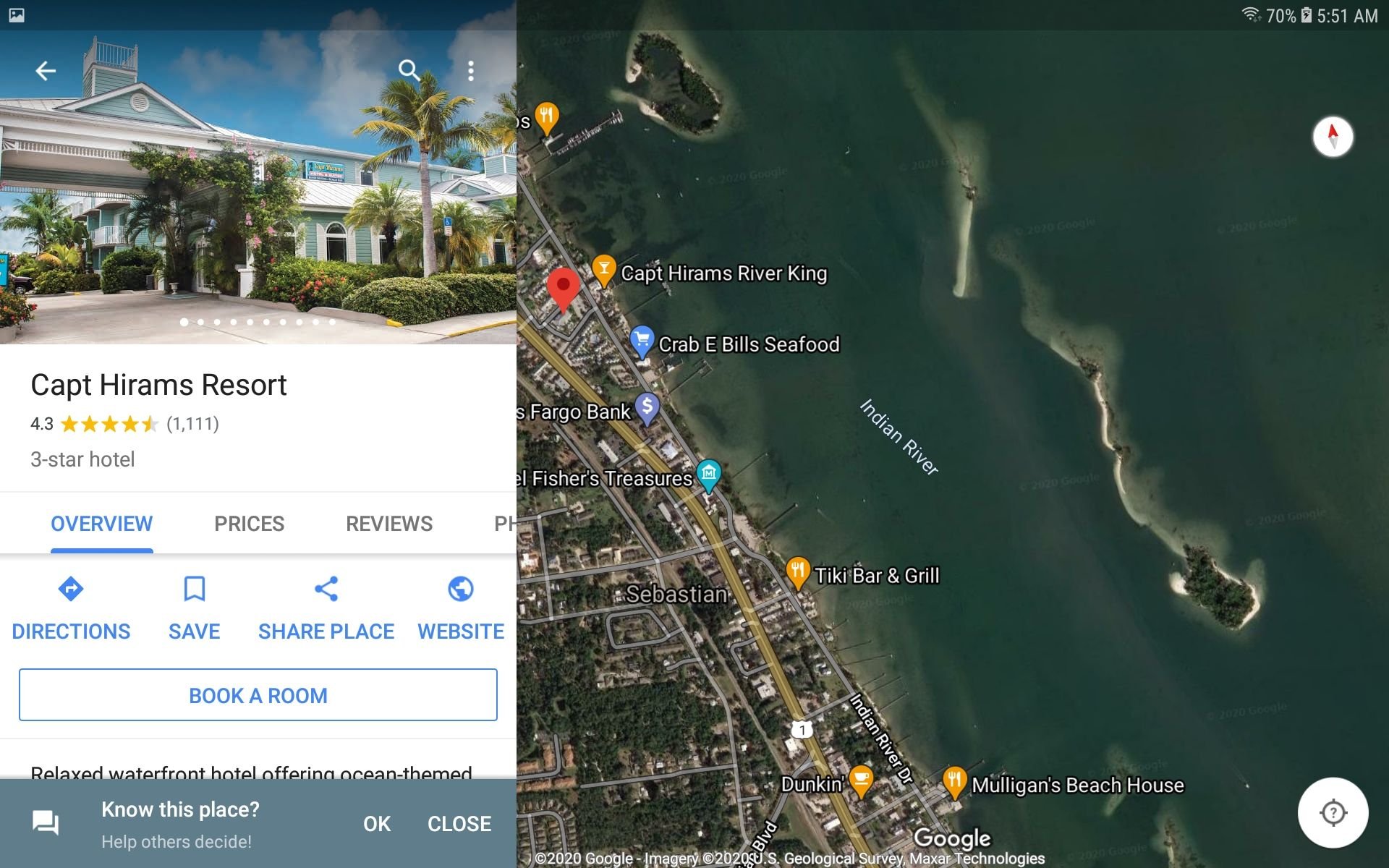This screenshot has width=1389, height=868.
Task: Tap Mulligan's Beach House map pin
Action: (x=954, y=781)
